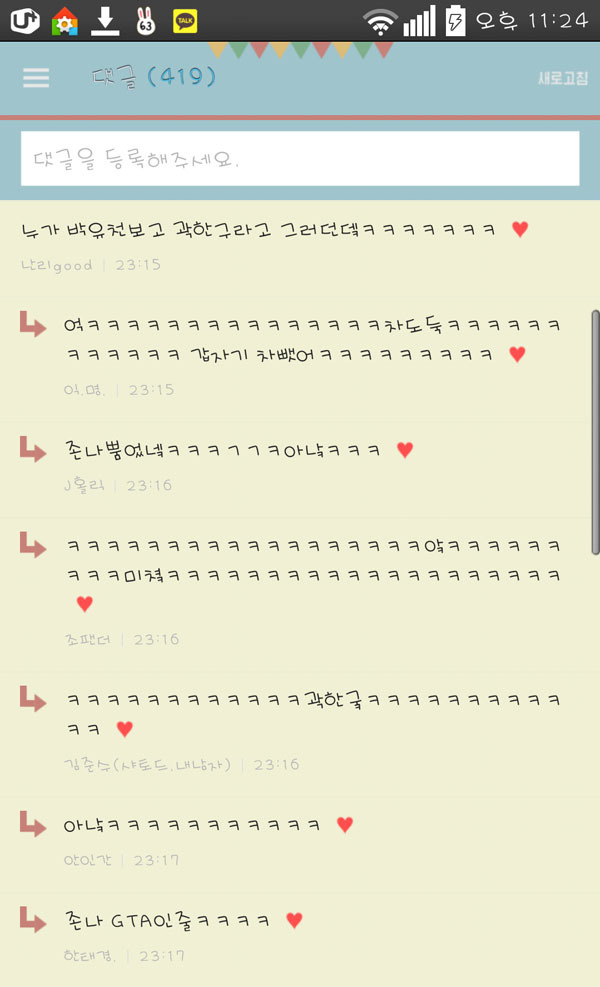Open the hamburger drawer menu
600x987 pixels.
pyautogui.click(x=36, y=78)
